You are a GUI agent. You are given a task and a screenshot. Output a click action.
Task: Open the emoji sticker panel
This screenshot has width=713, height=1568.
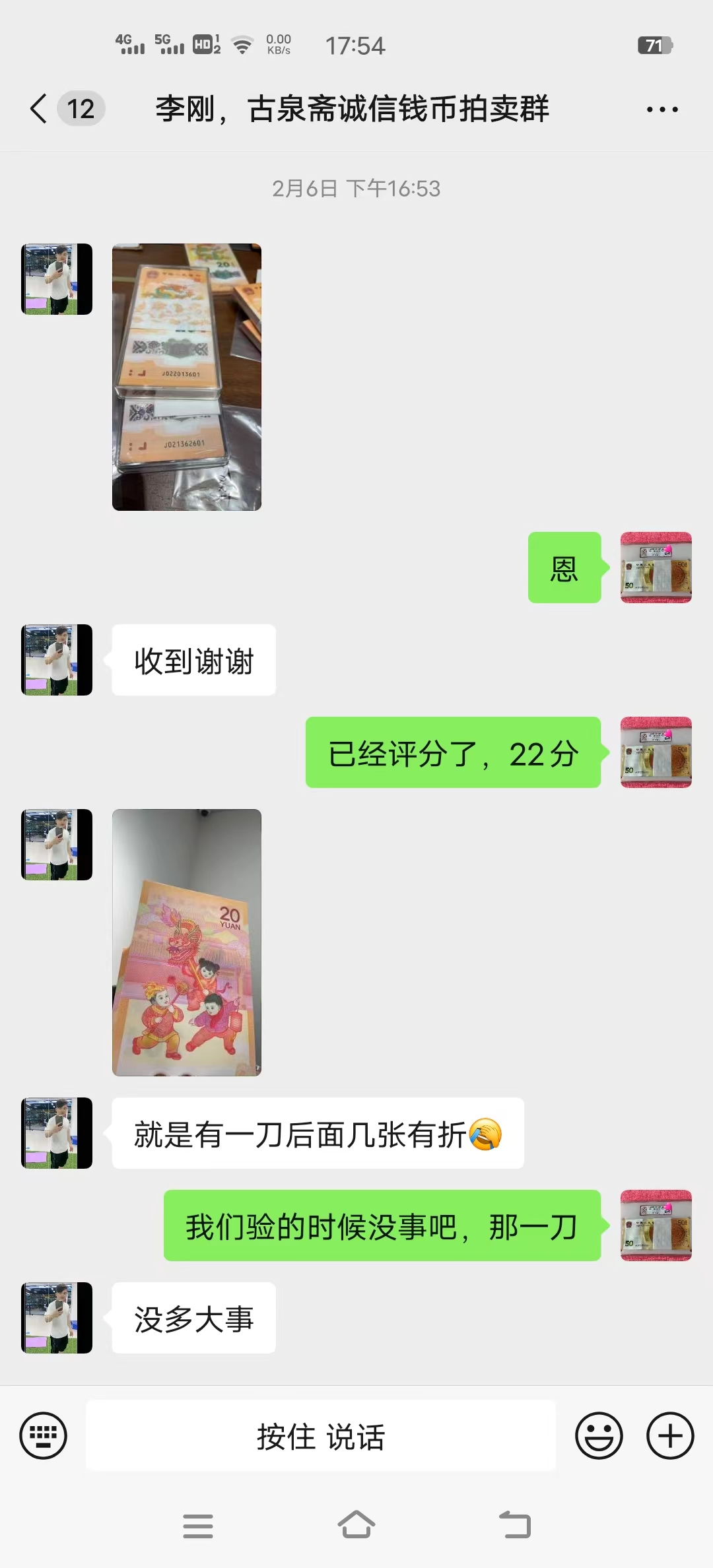[x=599, y=1435]
